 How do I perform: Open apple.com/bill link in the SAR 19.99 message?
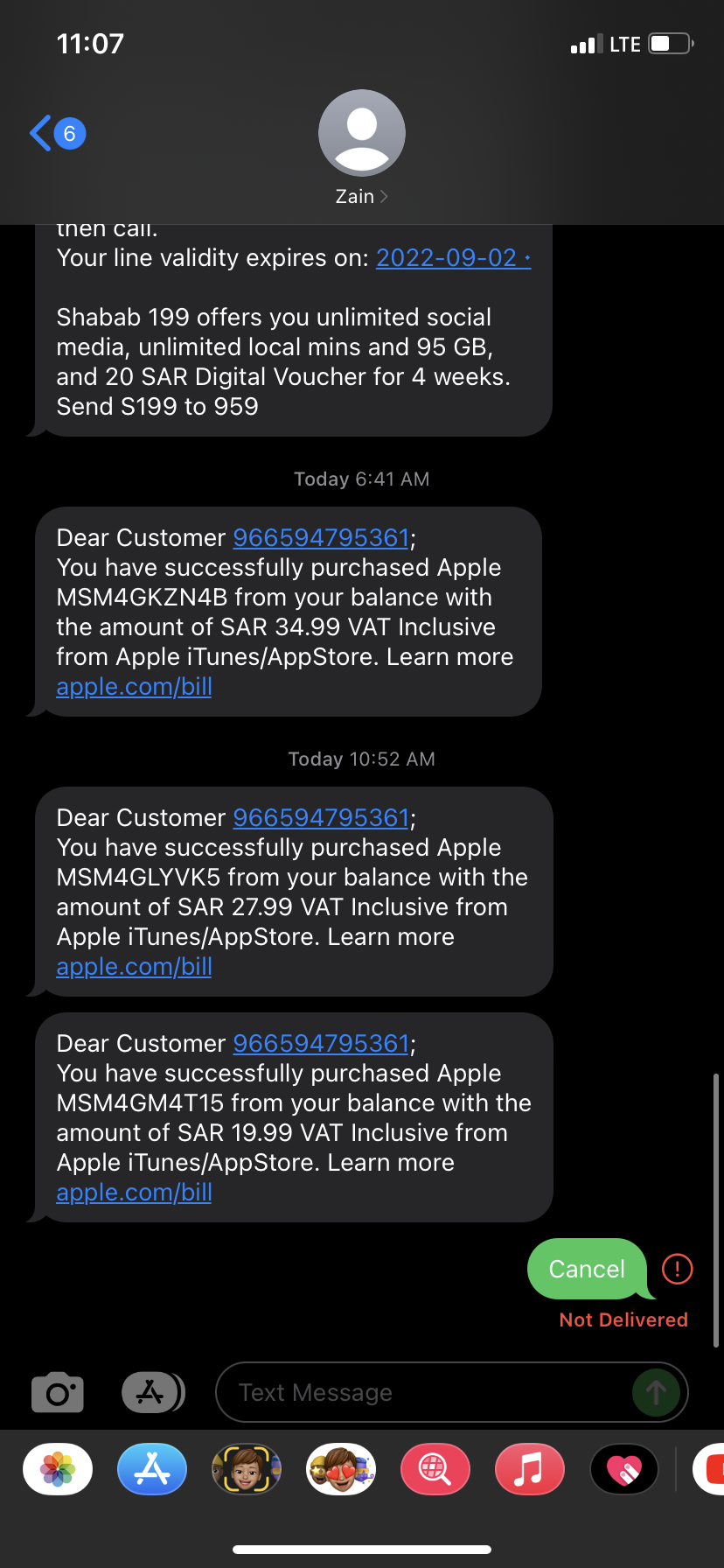click(134, 1193)
